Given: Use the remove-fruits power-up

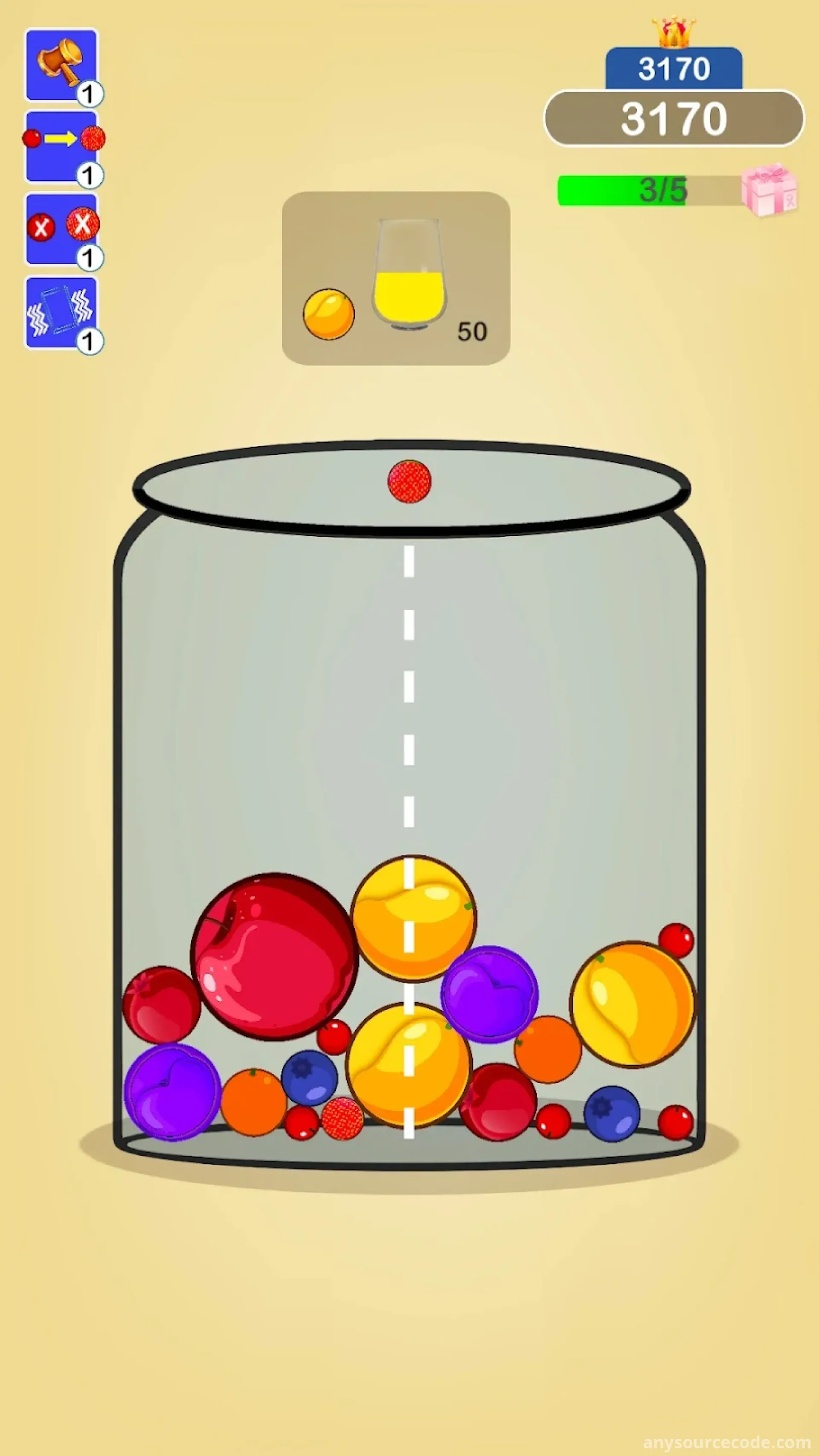Looking at the screenshot, I should pyautogui.click(x=61, y=229).
